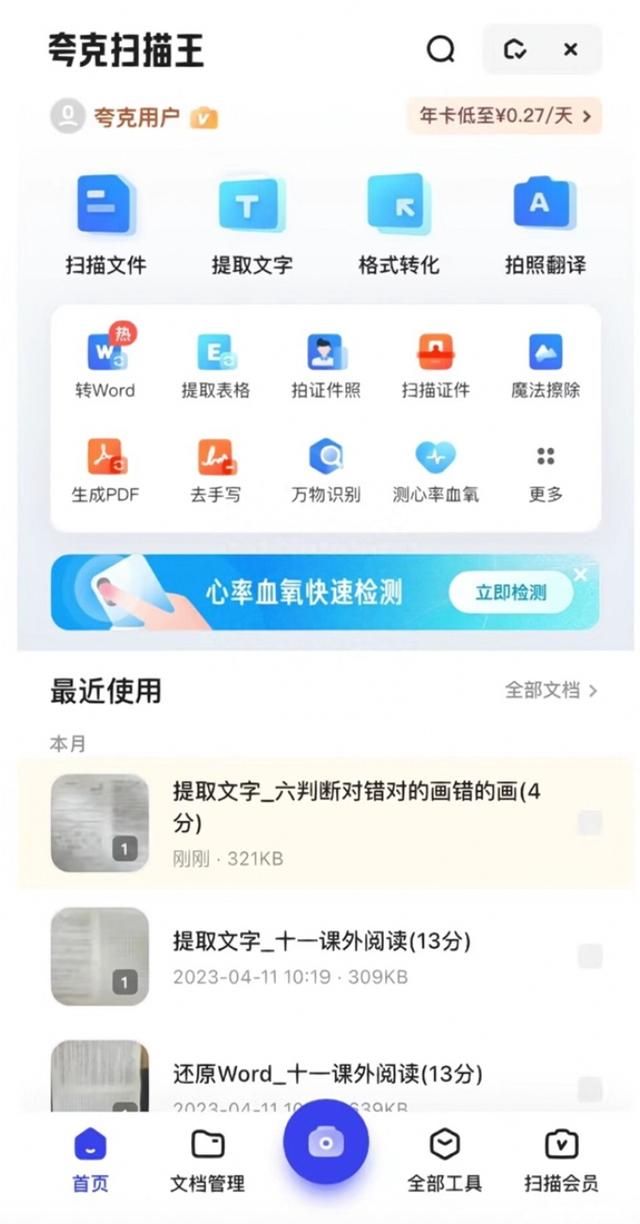Open 提取表格 table extraction
Screen dimensions: 640x1224
215,364
